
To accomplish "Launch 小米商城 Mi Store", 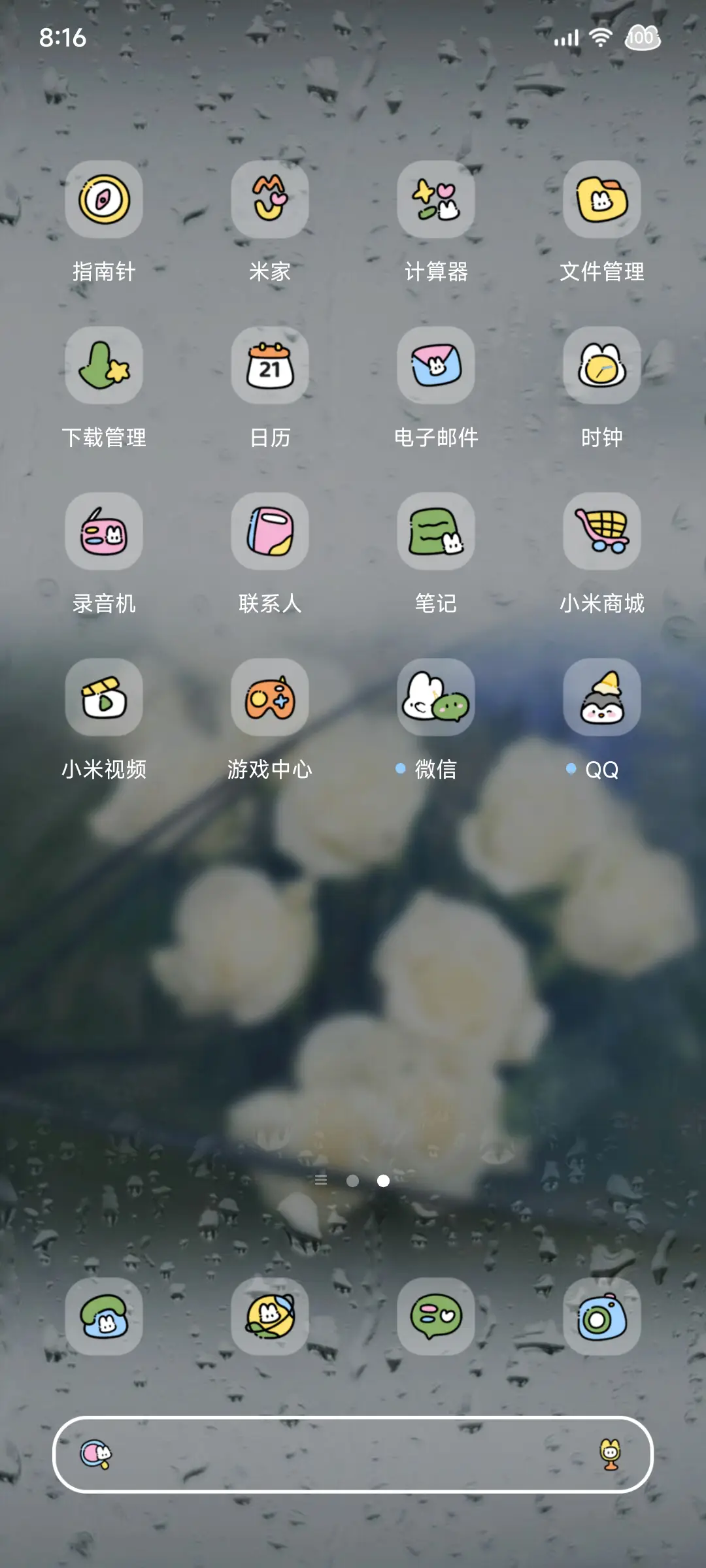I will point(601,532).
